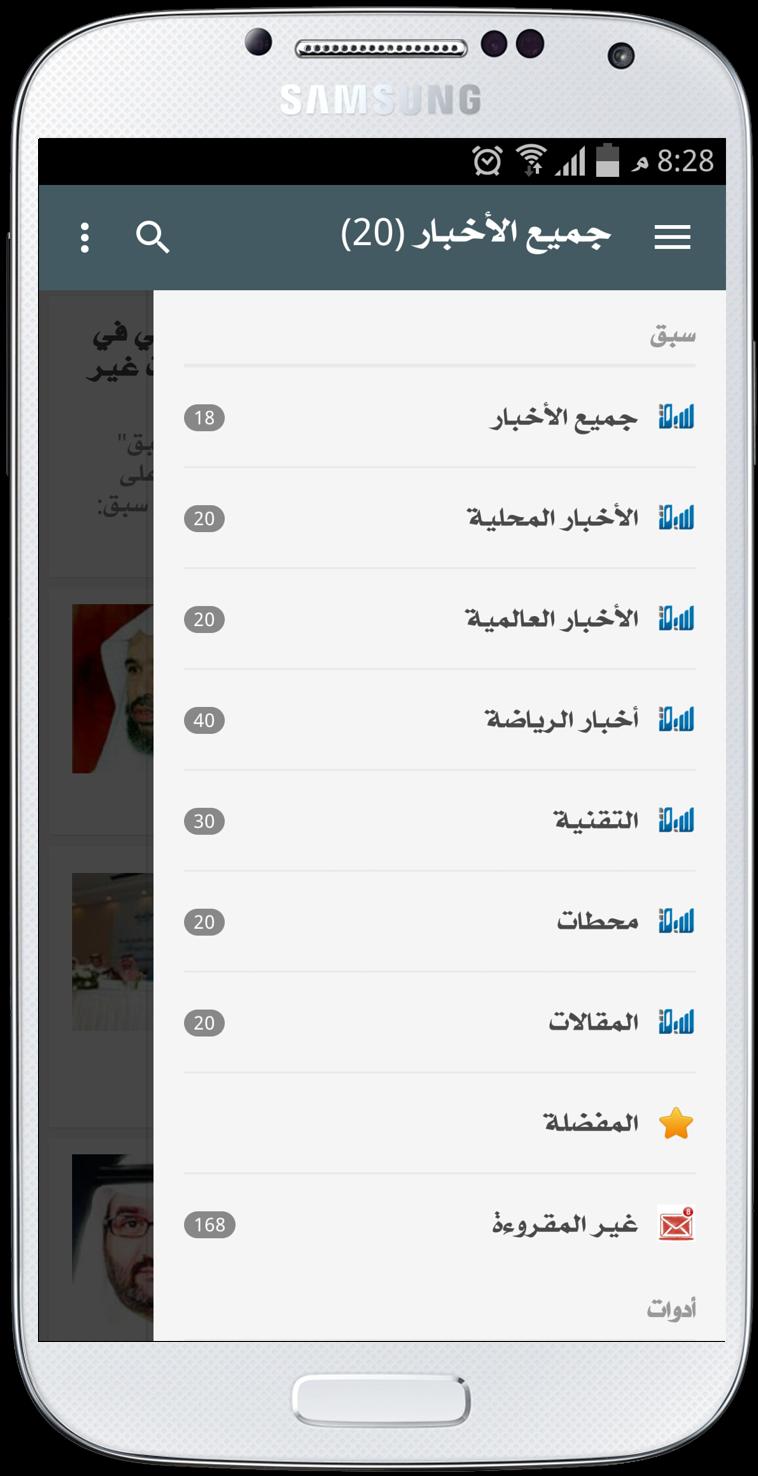Image resolution: width=758 pixels, height=1476 pixels.
Task: Tap the feed icon for أخبار الرياضة
Action: pos(676,719)
